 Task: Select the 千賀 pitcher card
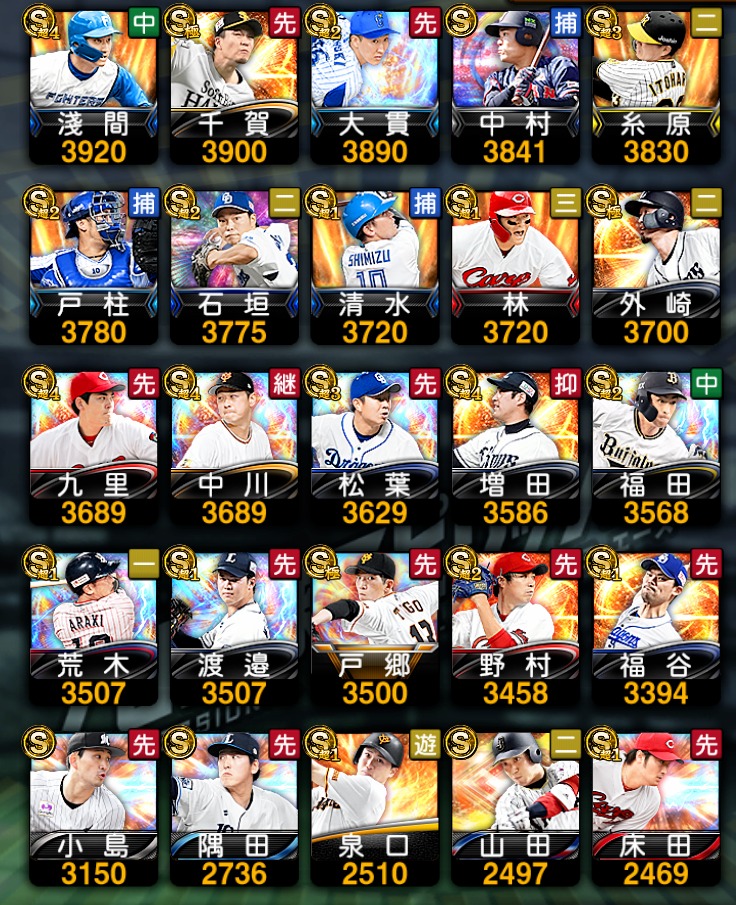tap(234, 85)
